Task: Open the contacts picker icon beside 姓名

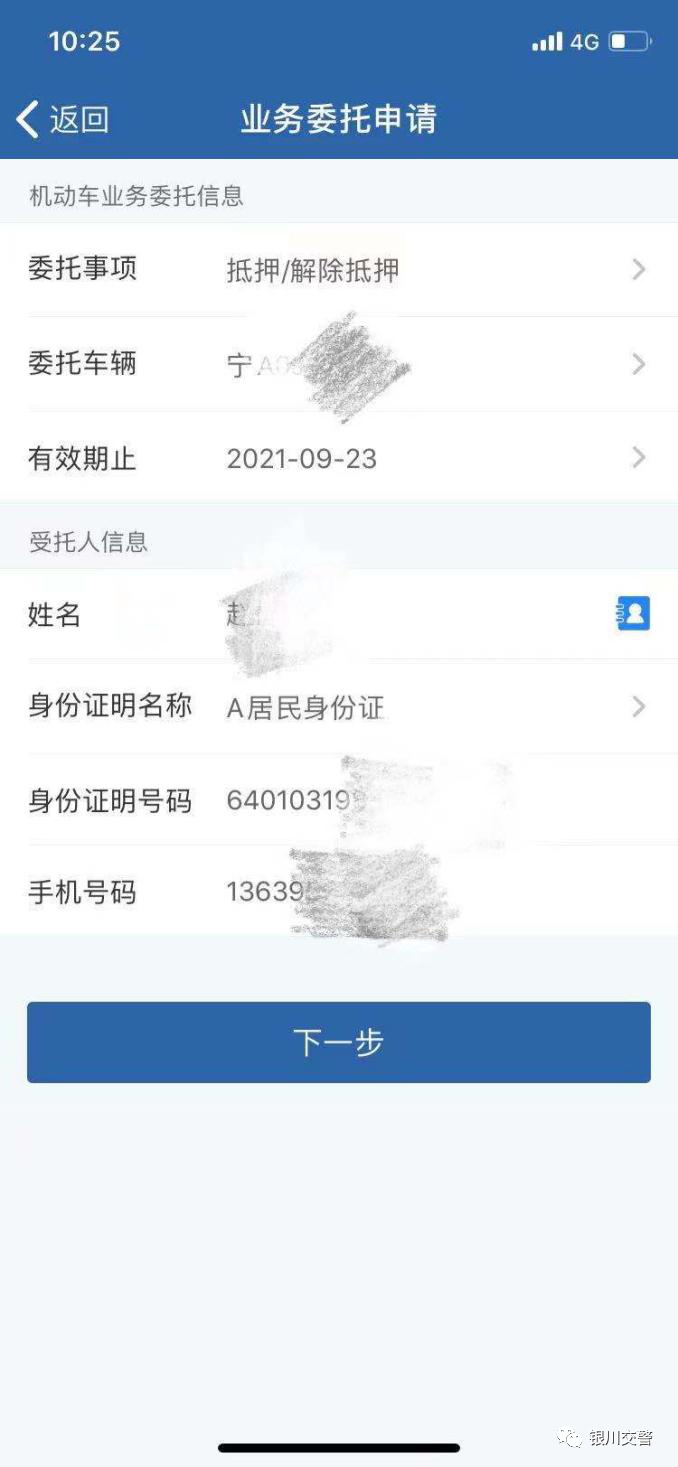Action: pos(633,613)
